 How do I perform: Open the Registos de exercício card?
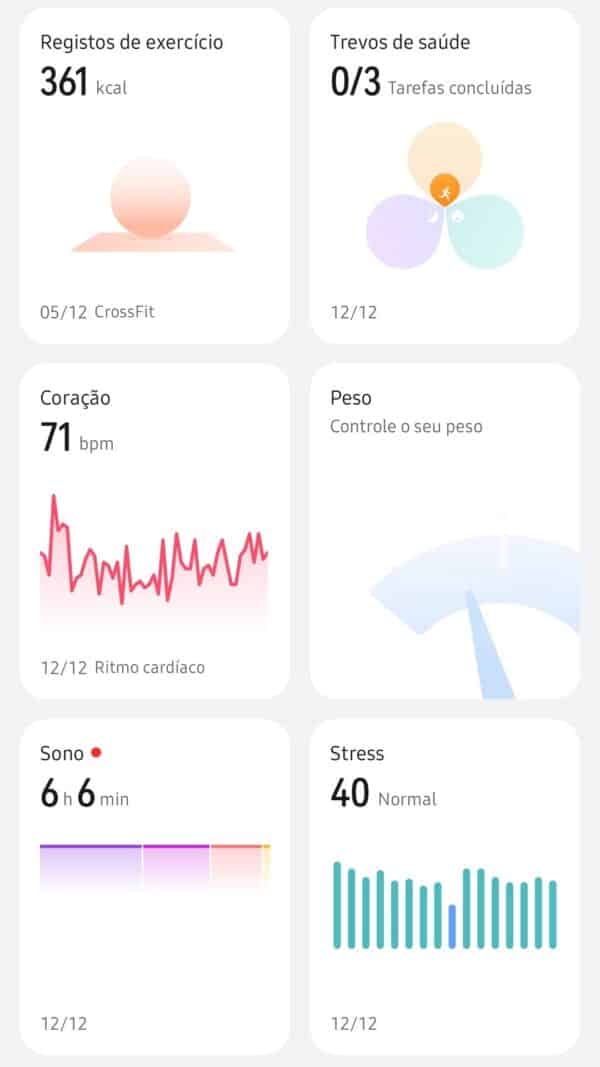click(x=154, y=176)
